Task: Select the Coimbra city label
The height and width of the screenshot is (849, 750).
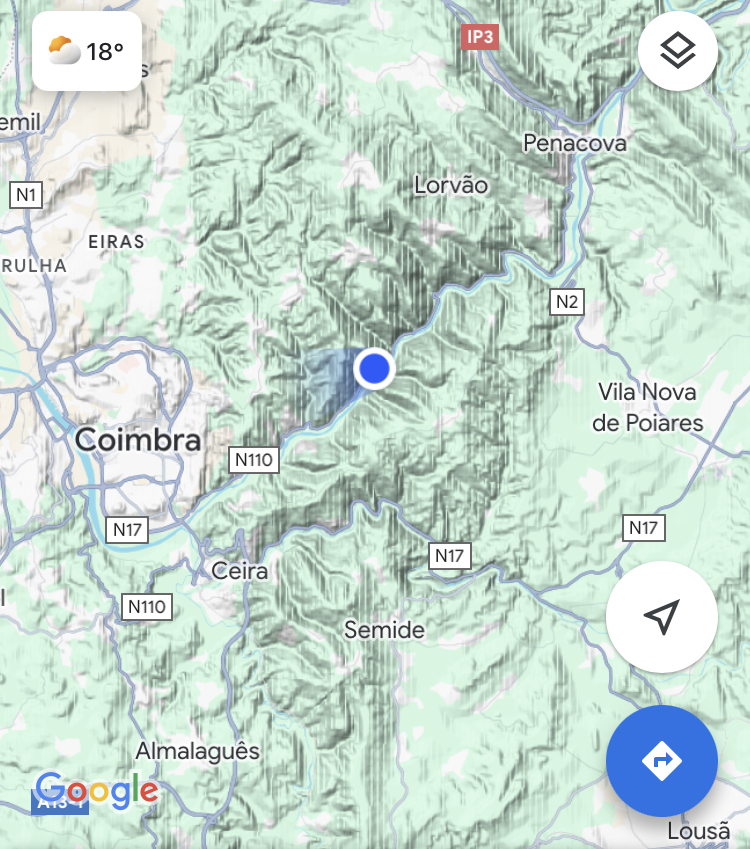Action: (138, 439)
